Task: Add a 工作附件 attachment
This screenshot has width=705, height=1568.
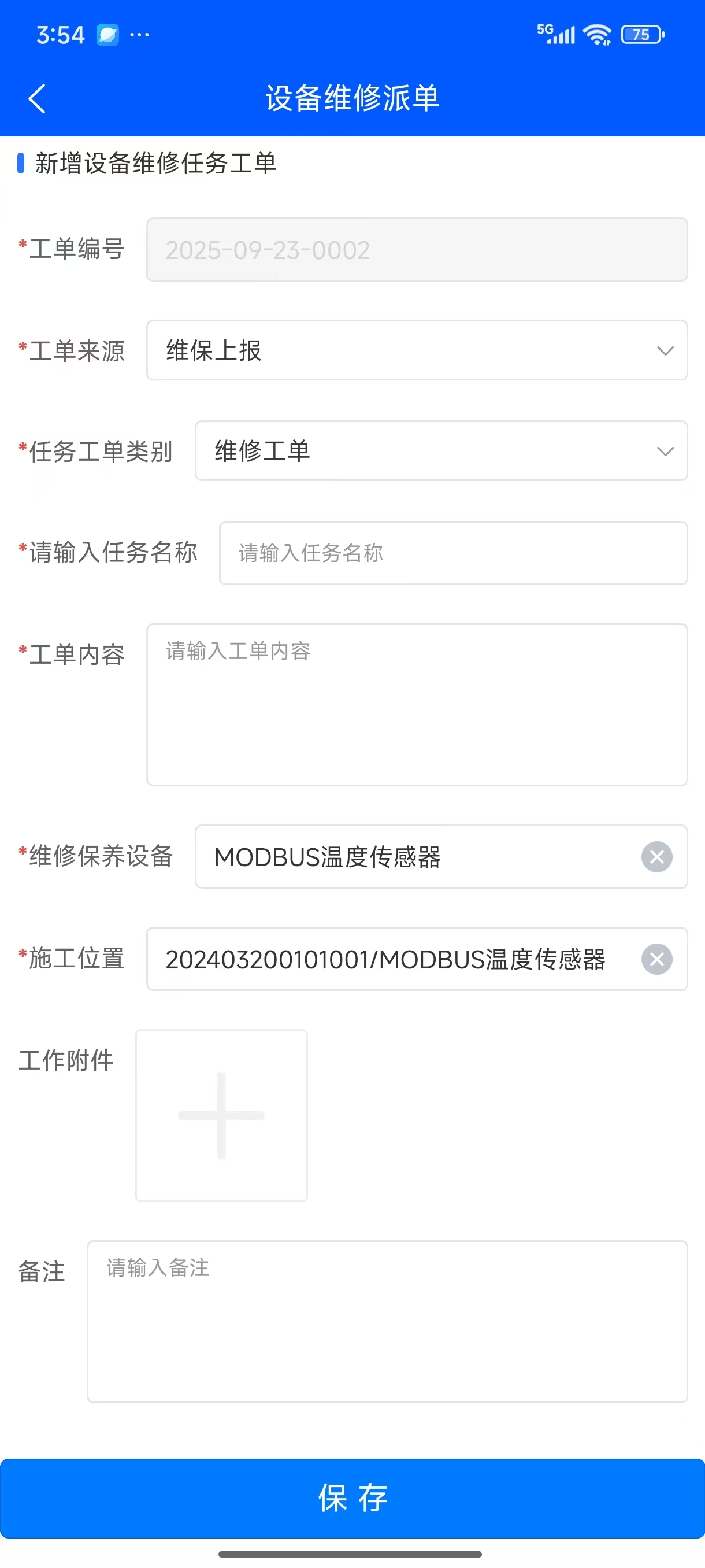Action: pyautogui.click(x=221, y=1115)
